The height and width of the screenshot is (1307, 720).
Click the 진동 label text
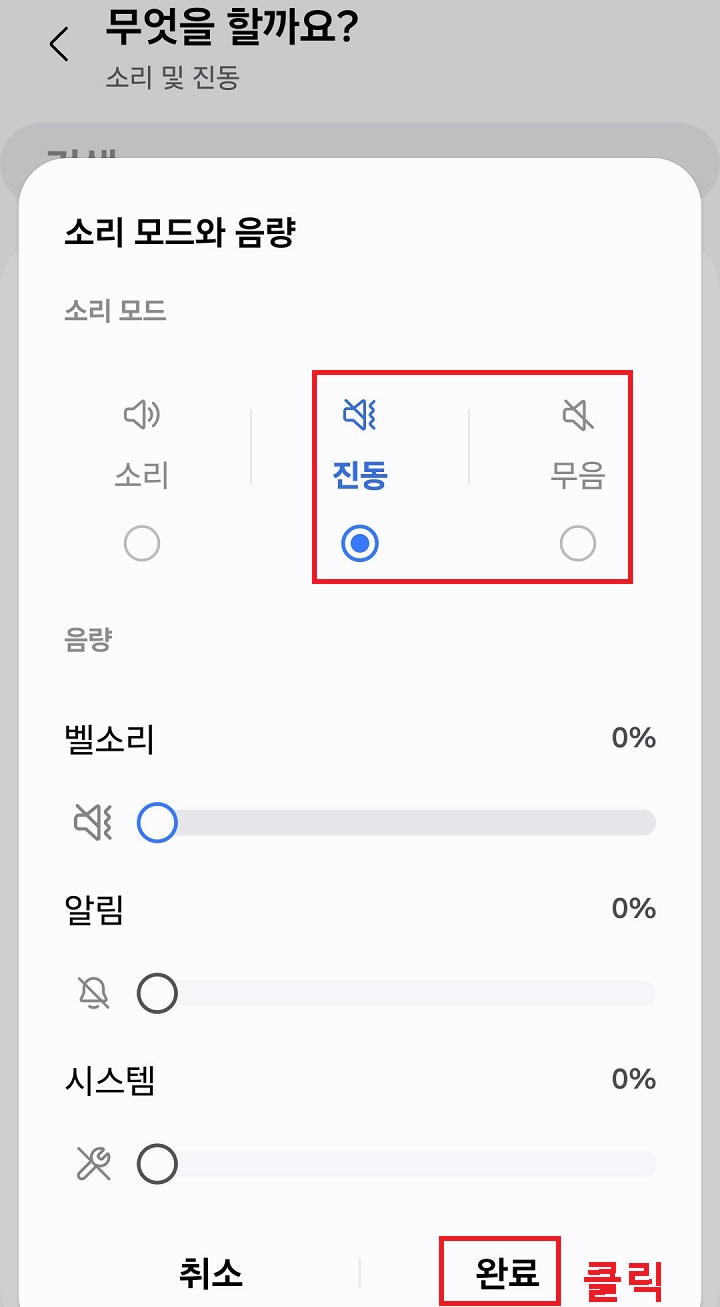(358, 476)
